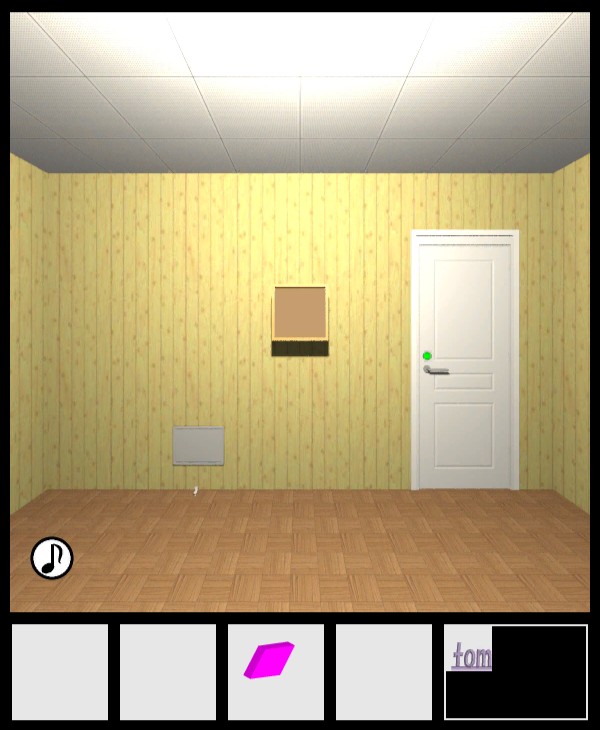
Task: Select the pink item in inventory
Action: click(270, 660)
